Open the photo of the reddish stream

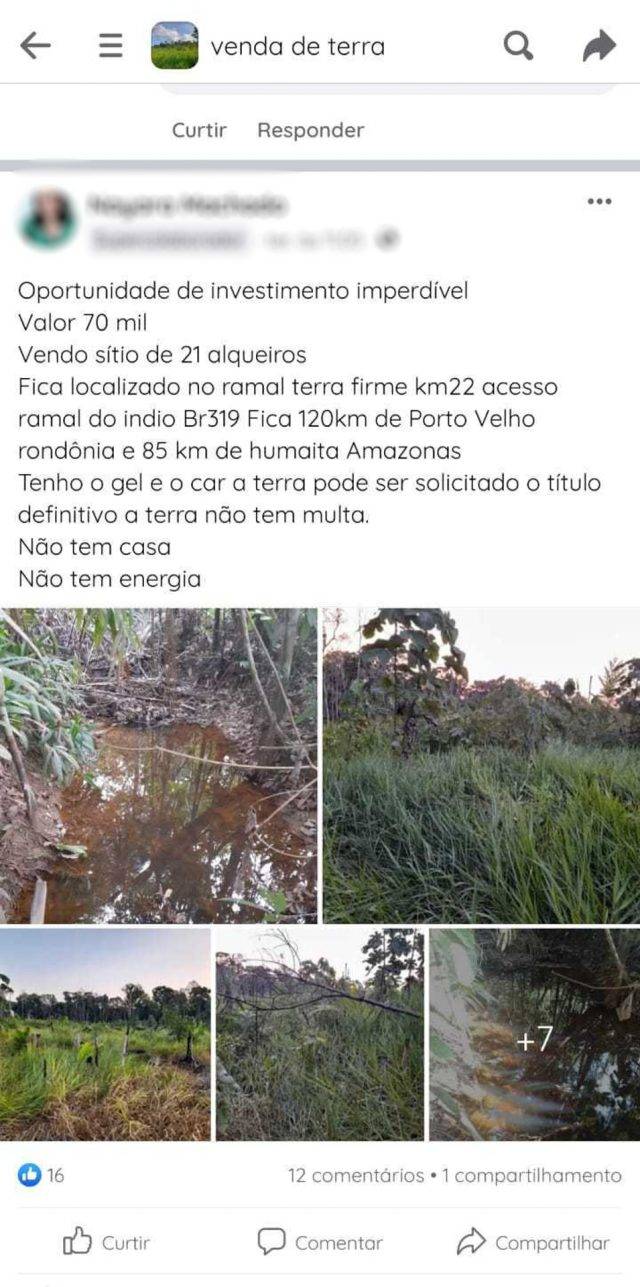click(x=159, y=765)
